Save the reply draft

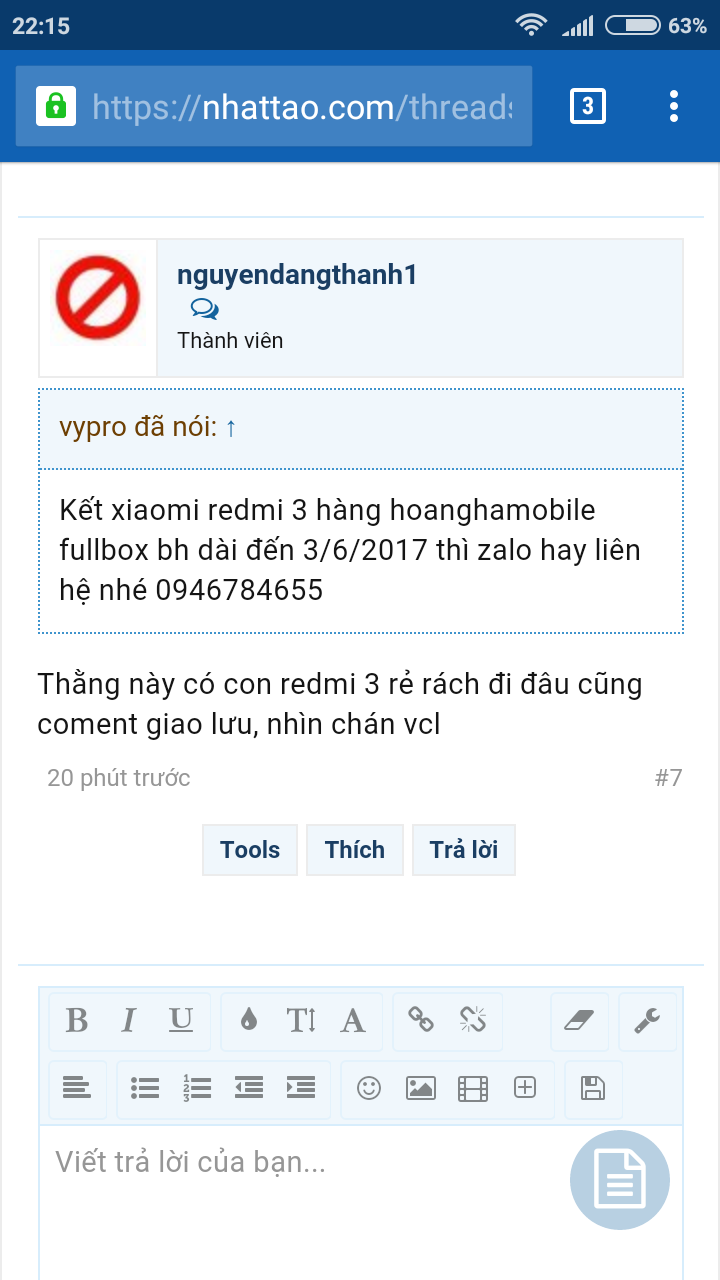tap(593, 1088)
